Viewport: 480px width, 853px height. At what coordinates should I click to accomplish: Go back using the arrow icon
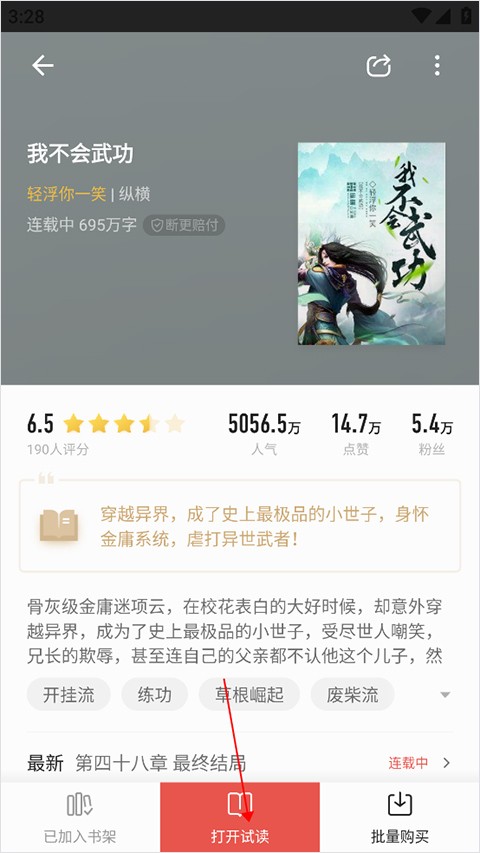click(42, 66)
